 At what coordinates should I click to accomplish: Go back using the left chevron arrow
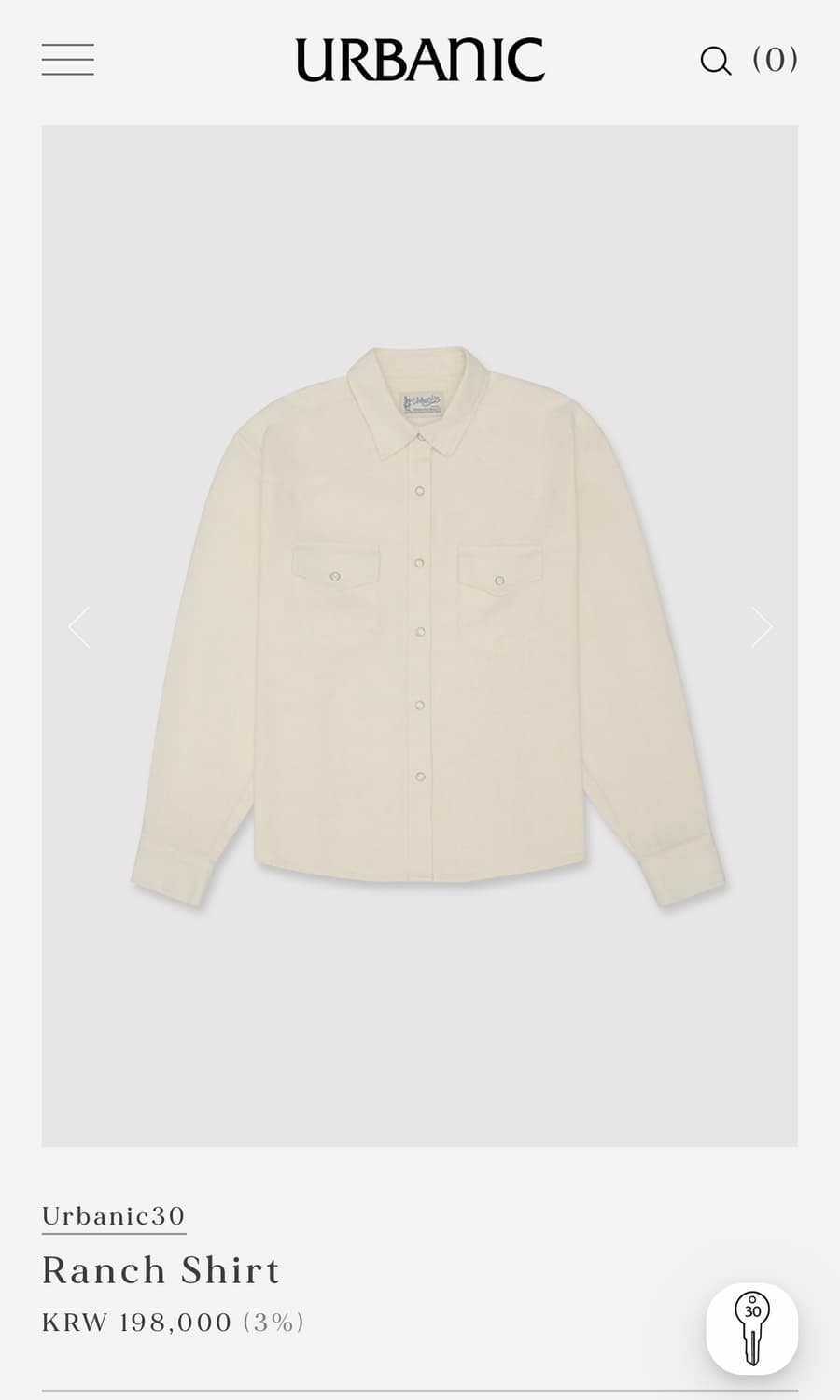[x=79, y=626]
